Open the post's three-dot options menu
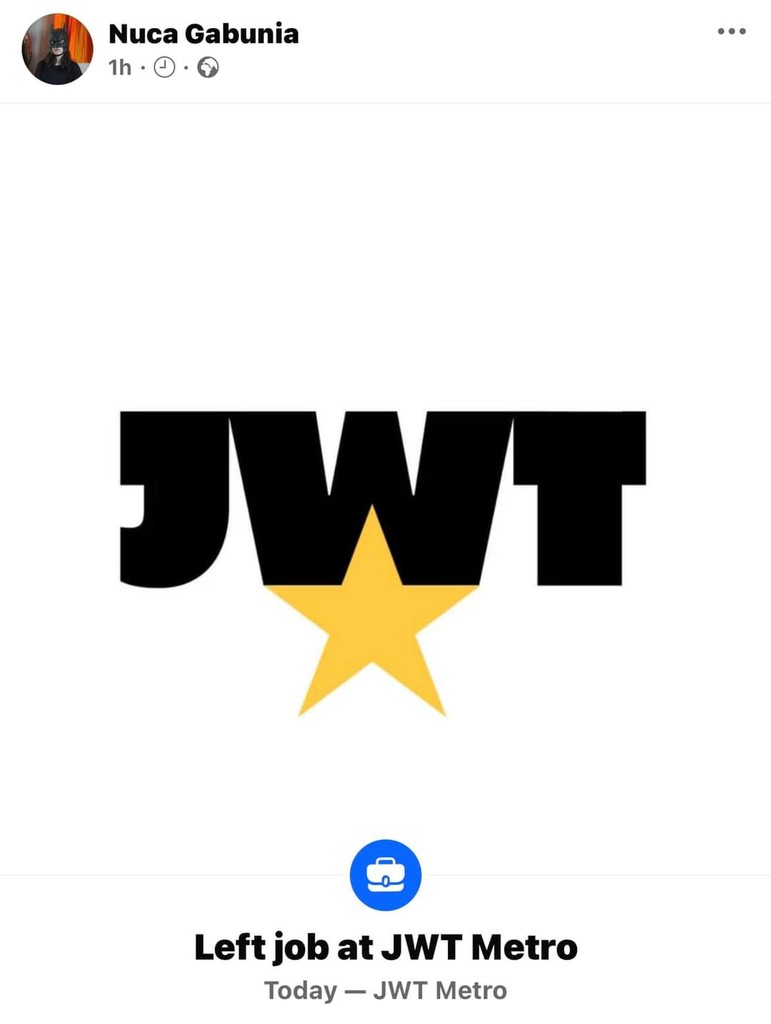 tap(731, 32)
